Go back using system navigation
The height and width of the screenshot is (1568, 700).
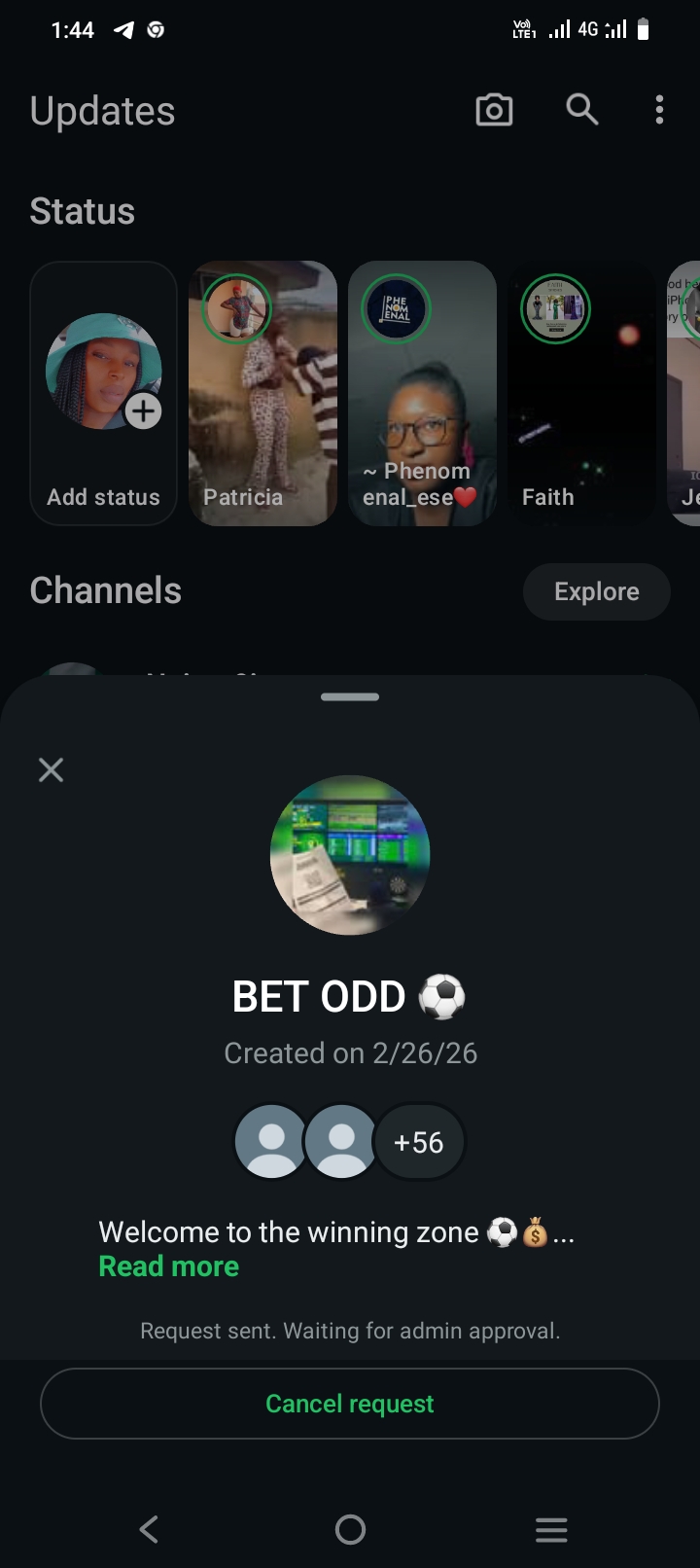(149, 1529)
